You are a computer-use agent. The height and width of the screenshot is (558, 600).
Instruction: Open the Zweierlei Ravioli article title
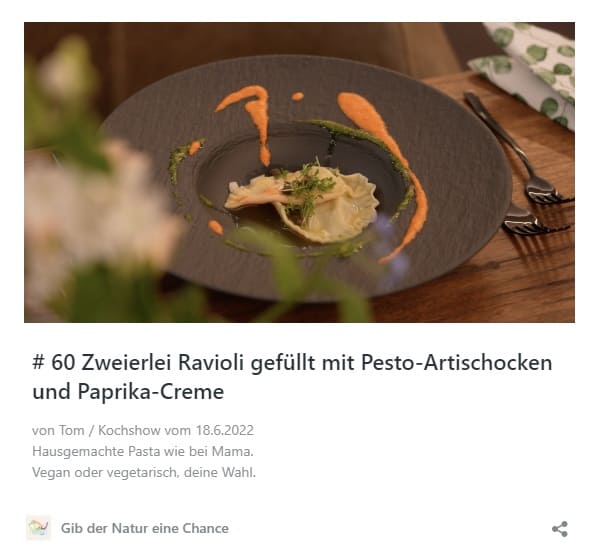(x=292, y=376)
